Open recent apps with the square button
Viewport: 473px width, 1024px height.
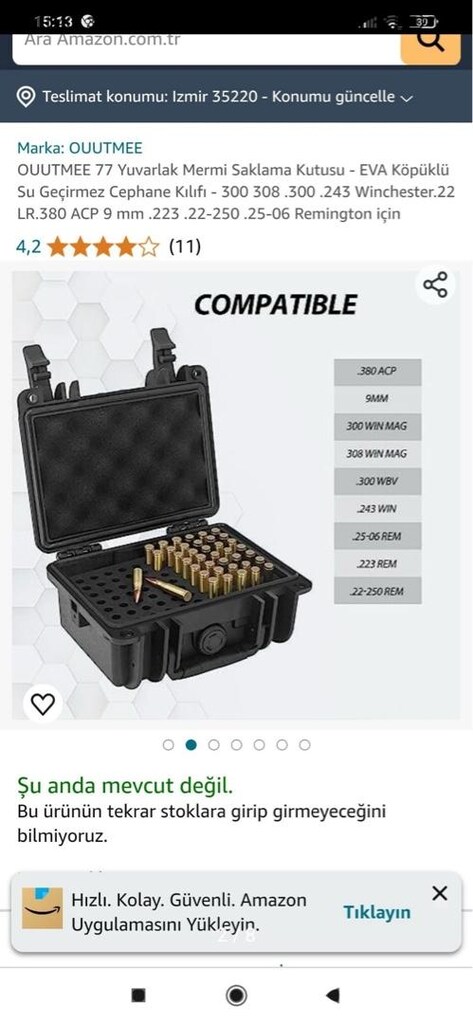(x=139, y=995)
